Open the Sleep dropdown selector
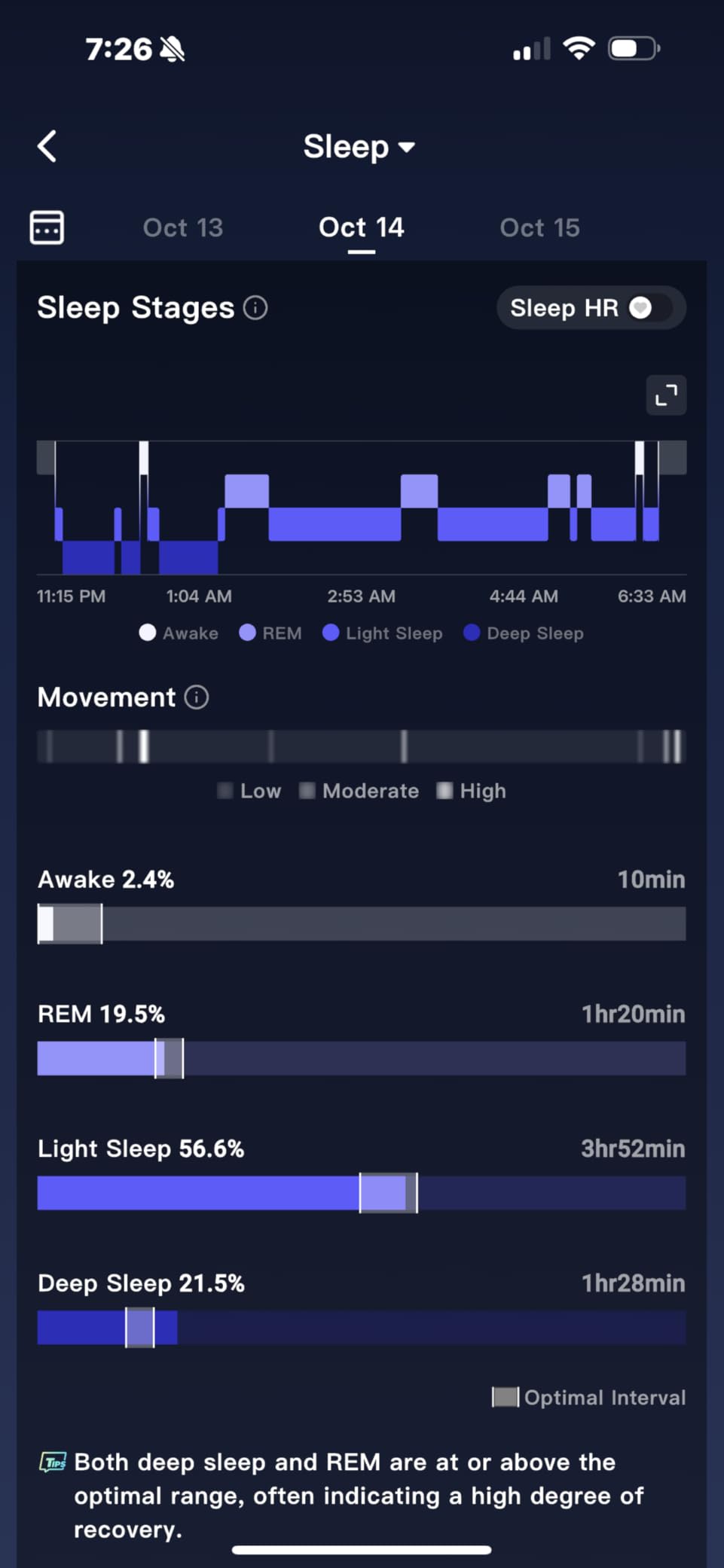Screen dimensions: 724x1568 tap(359, 146)
